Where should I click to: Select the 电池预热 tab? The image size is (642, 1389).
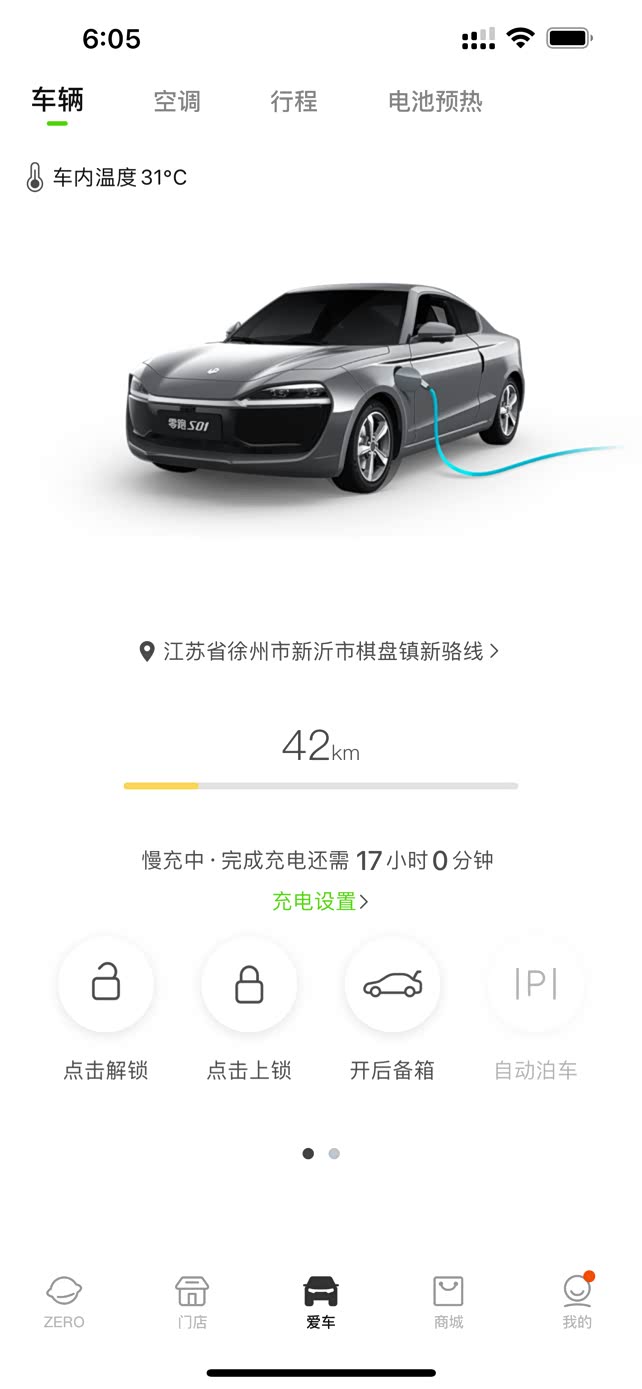(435, 101)
